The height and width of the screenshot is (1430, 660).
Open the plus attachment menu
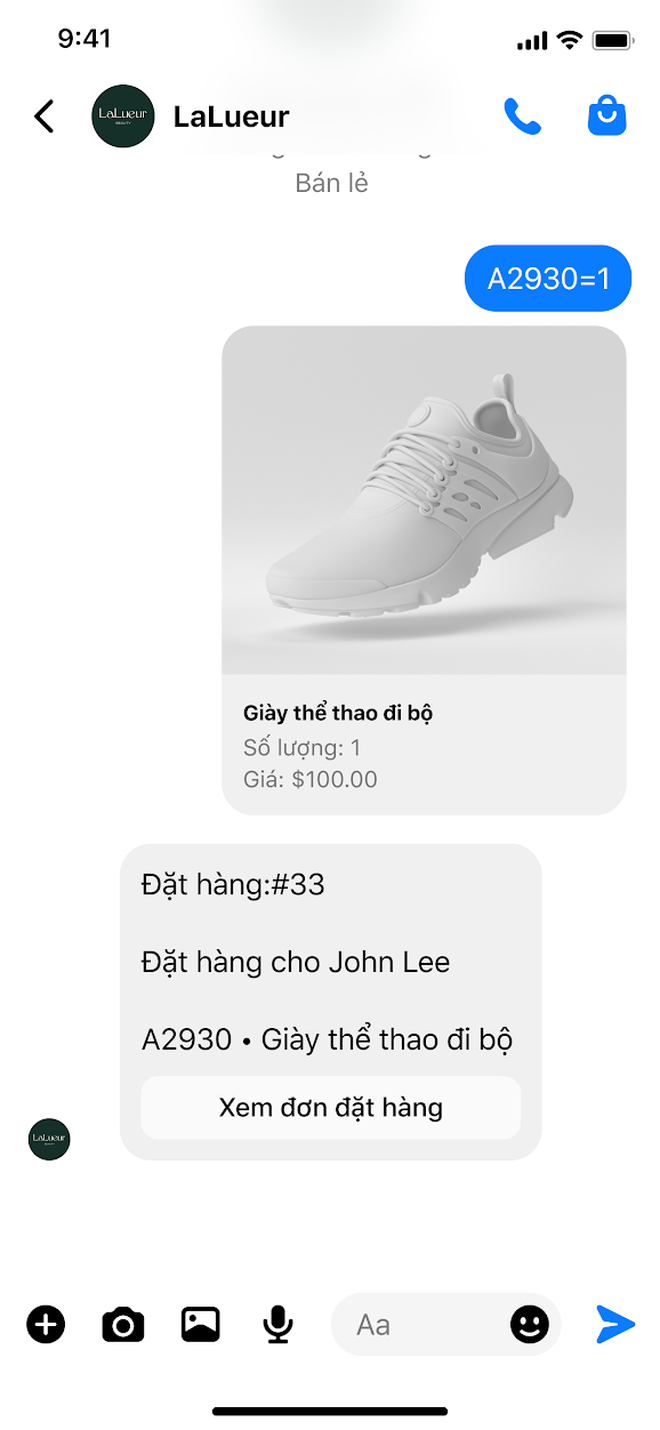tap(46, 1325)
